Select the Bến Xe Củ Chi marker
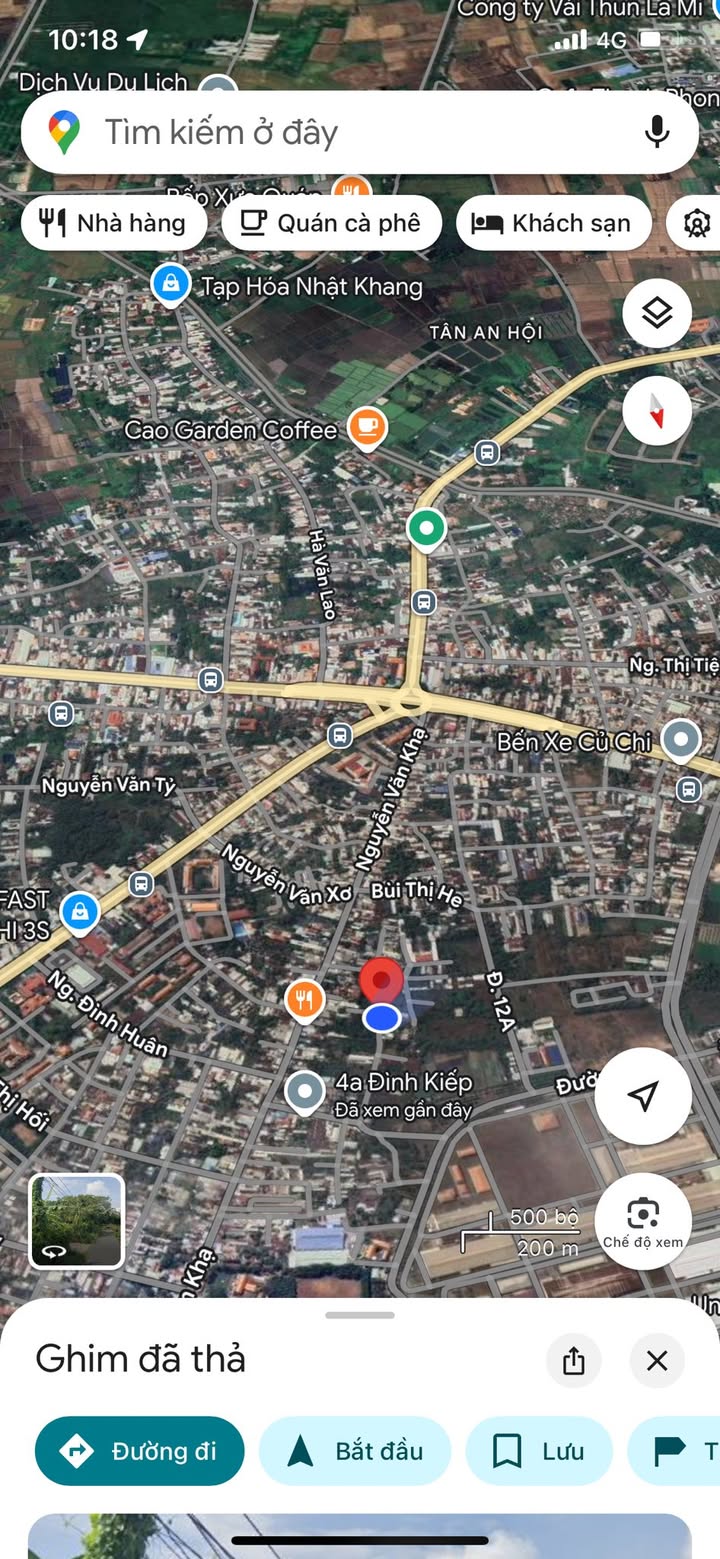The width and height of the screenshot is (720, 1559). (682, 741)
